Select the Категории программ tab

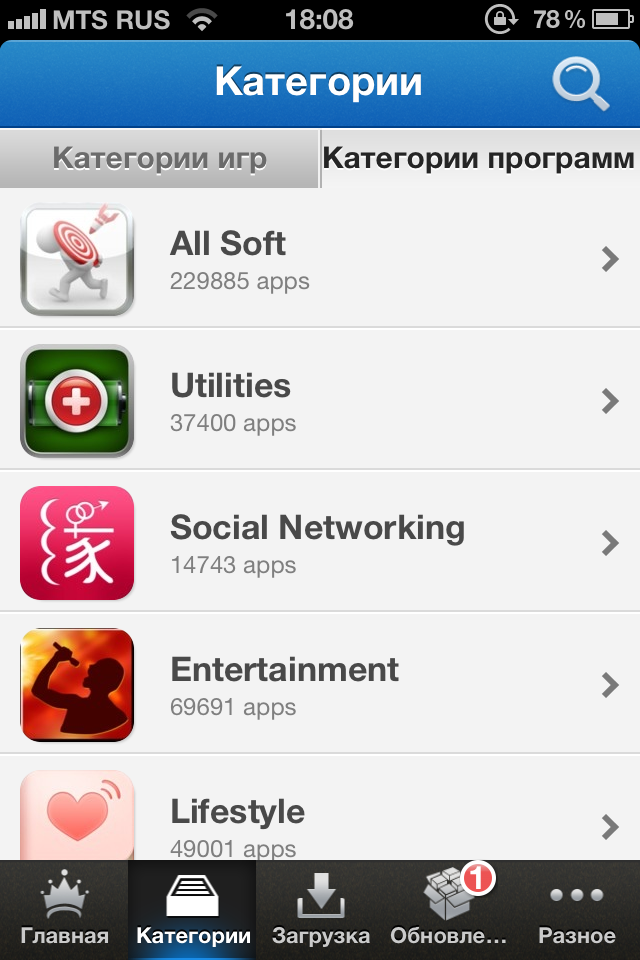coord(479,158)
